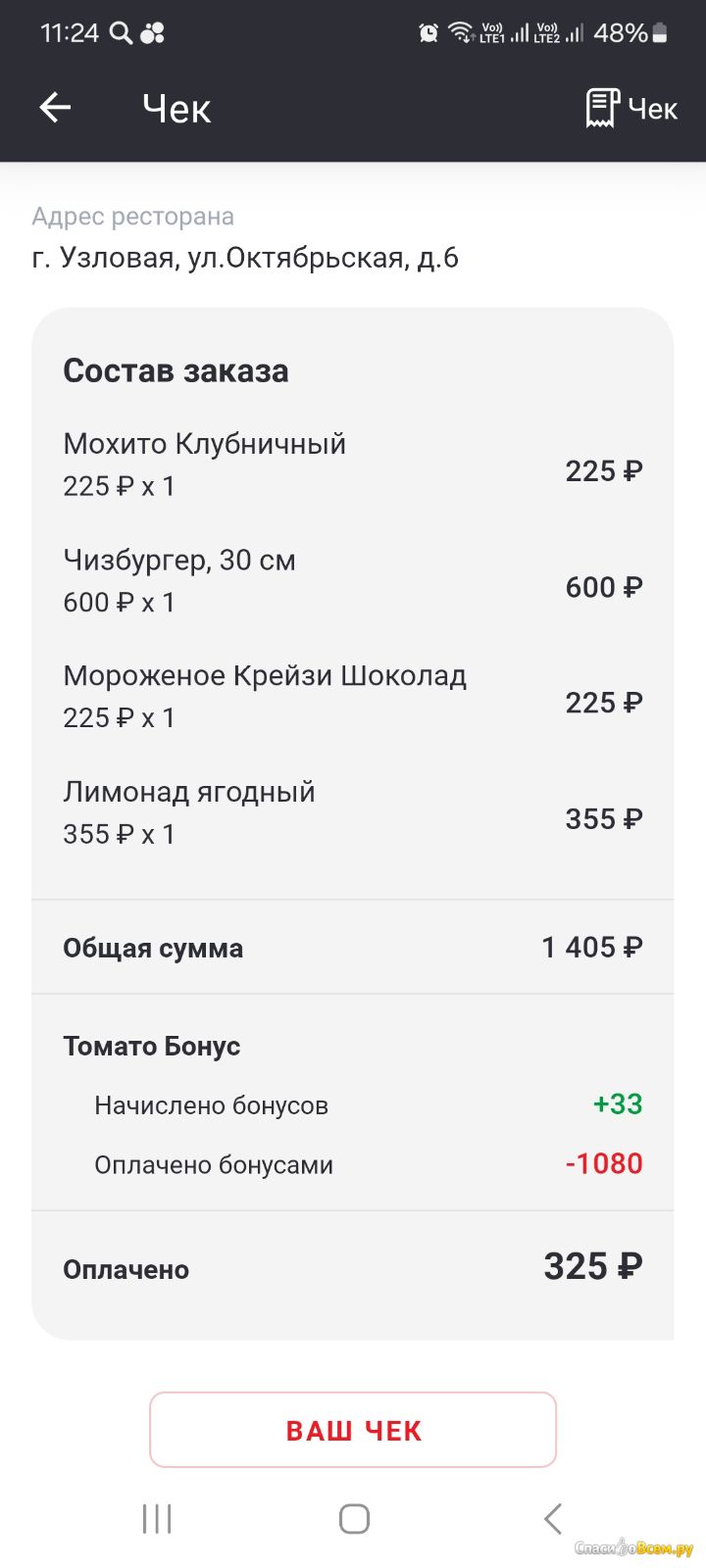Go to the home screen
706x1568 pixels.
click(354, 1519)
